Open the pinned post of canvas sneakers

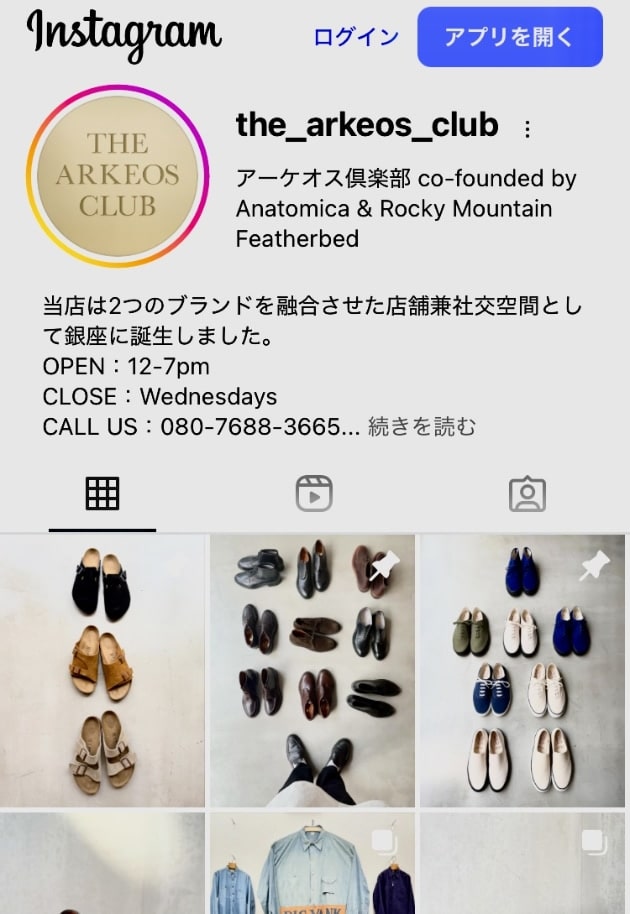(x=524, y=670)
